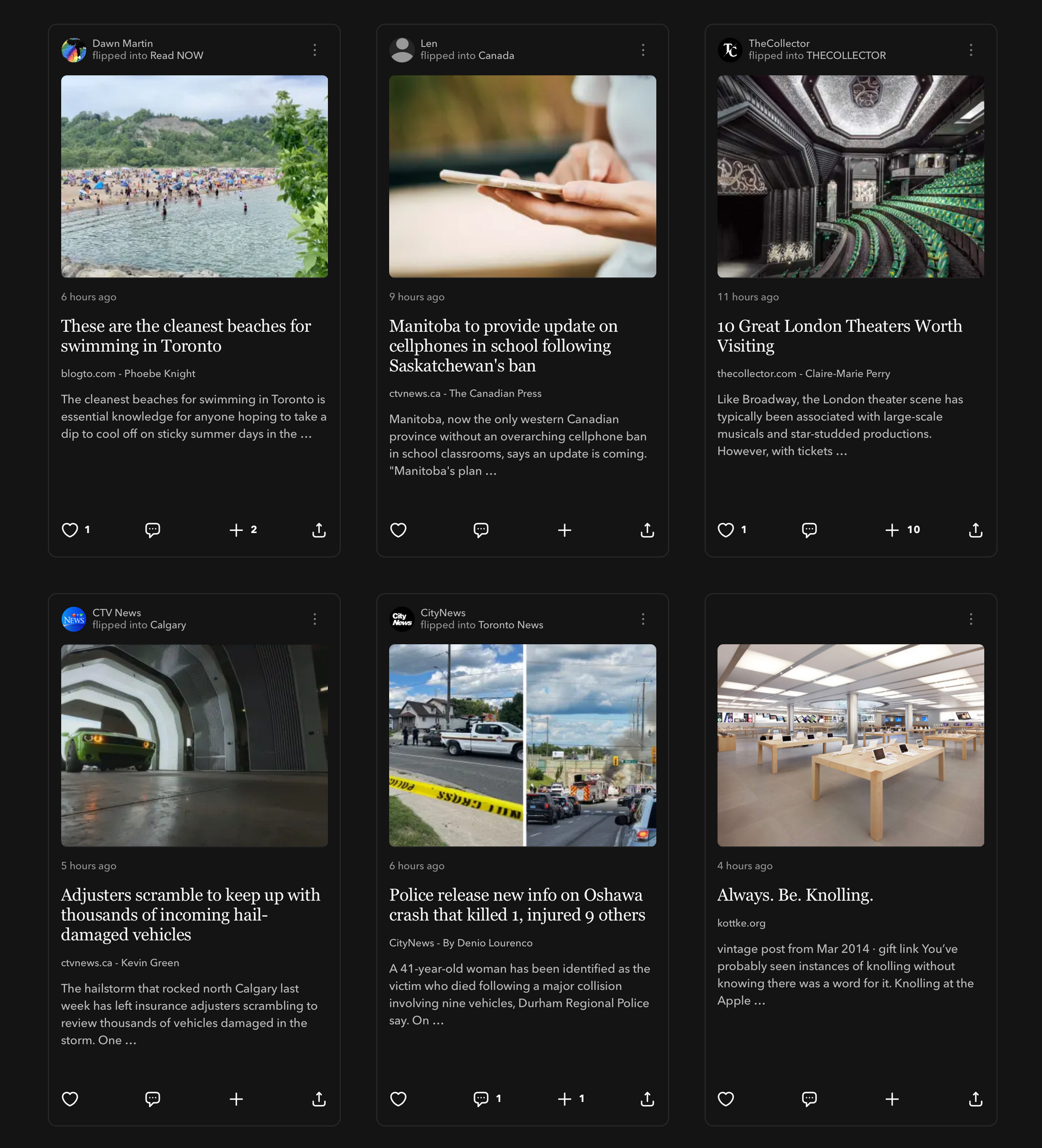This screenshot has height=1148, width=1042.
Task: Open 10 Great London Theaters article image
Action: coord(850,176)
